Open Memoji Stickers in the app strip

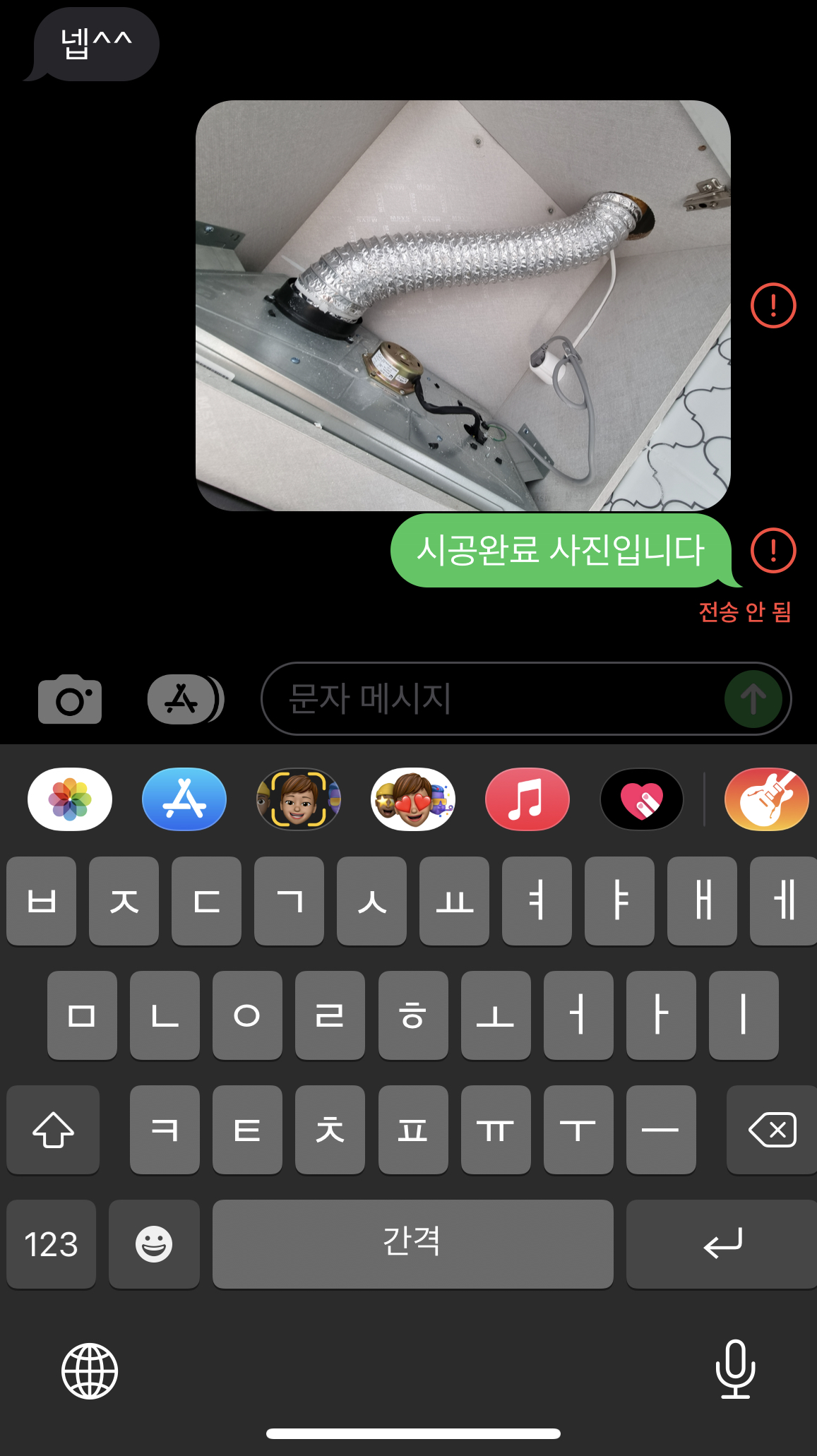413,799
